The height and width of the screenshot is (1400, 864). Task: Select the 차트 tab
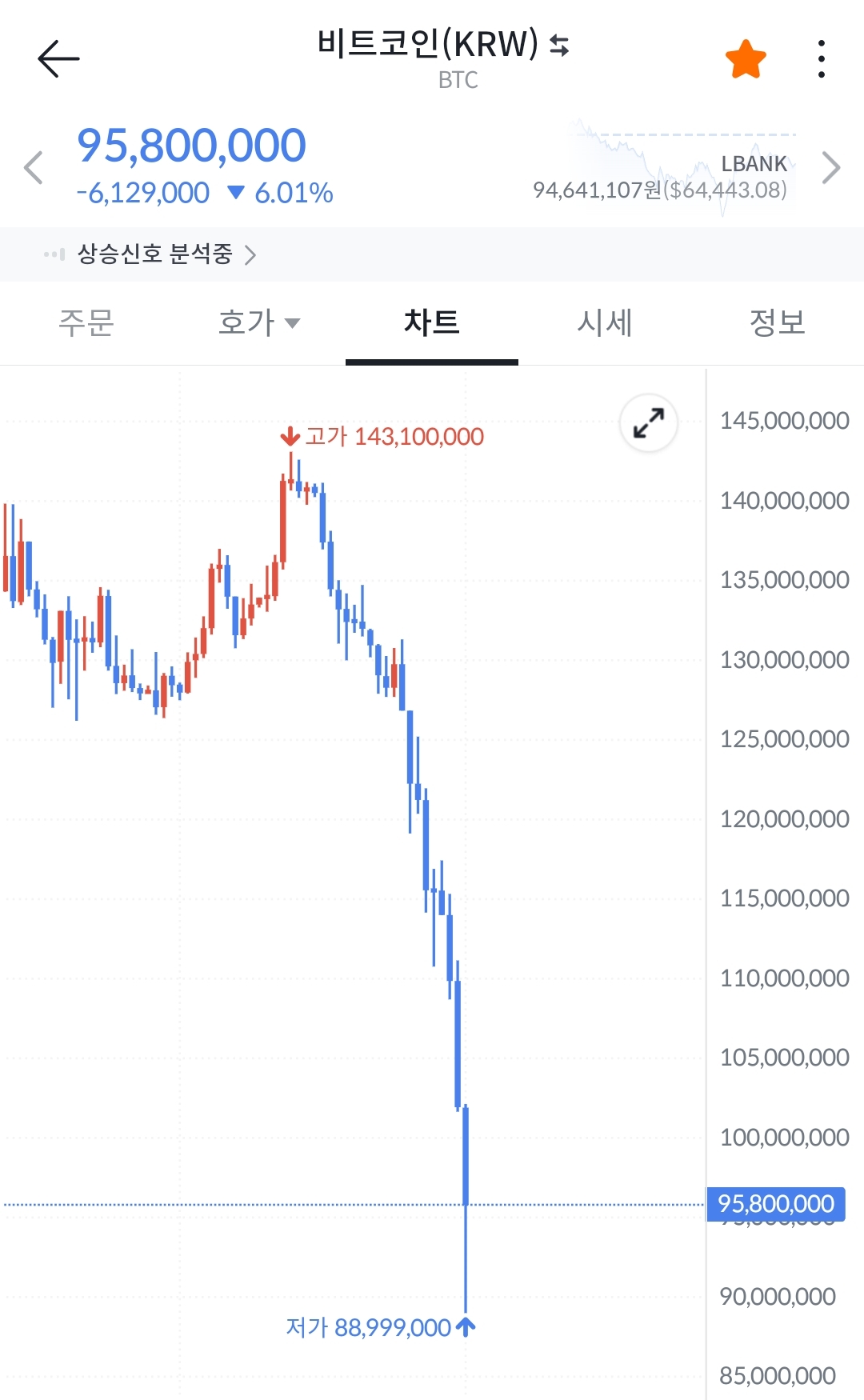[432, 323]
